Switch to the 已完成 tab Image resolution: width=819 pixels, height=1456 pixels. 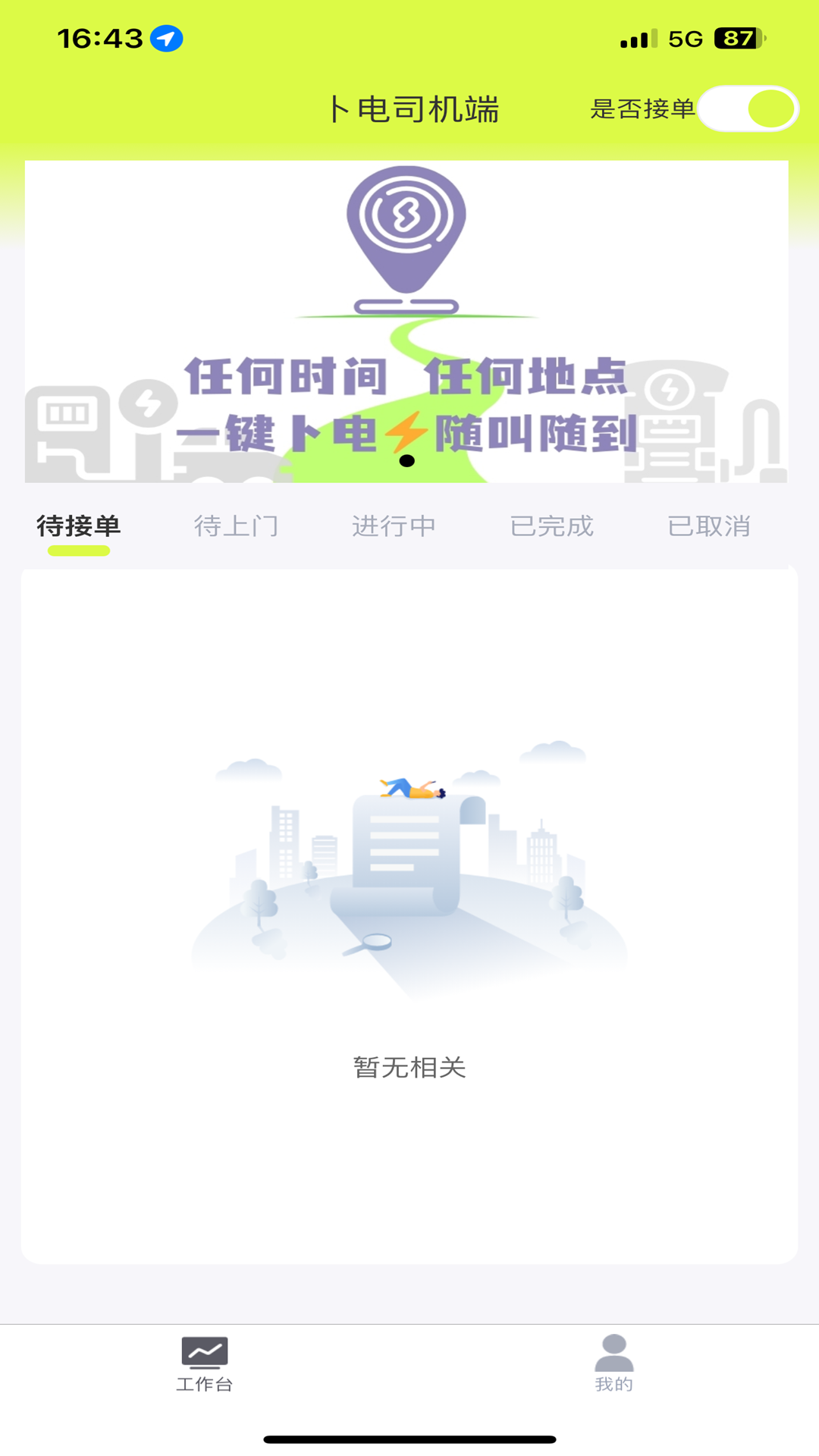[x=551, y=526]
